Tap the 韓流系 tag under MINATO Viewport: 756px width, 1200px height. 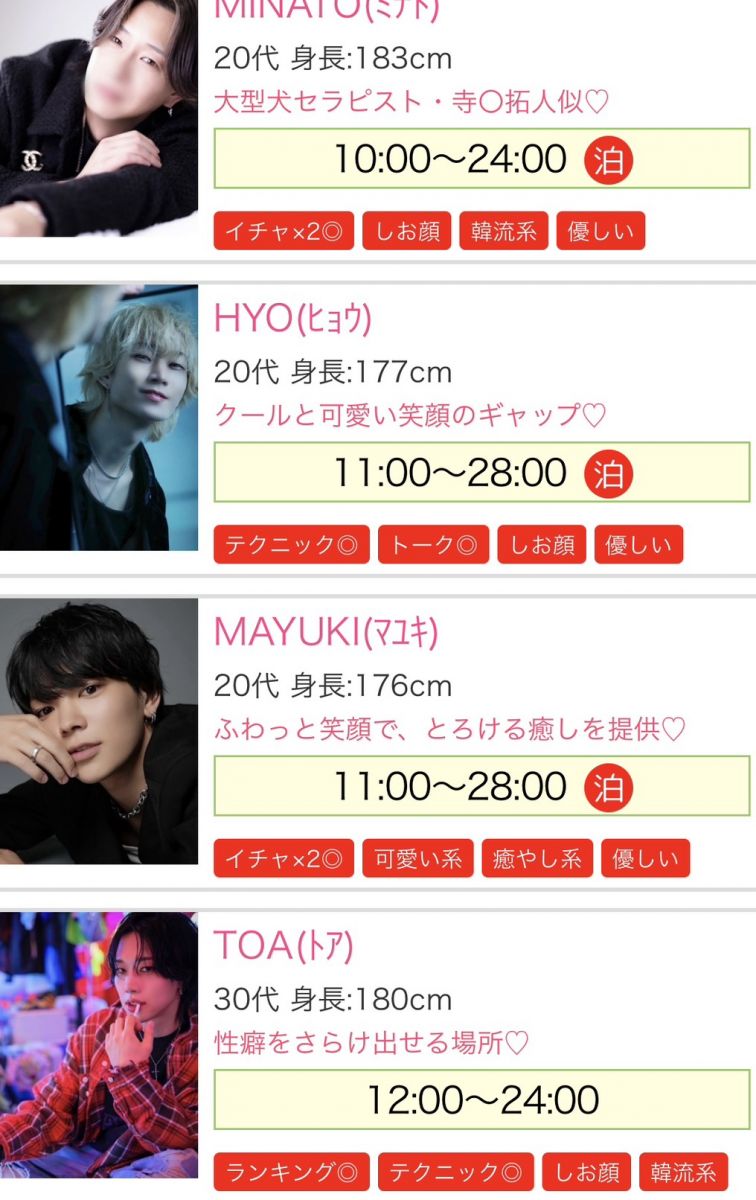click(504, 232)
